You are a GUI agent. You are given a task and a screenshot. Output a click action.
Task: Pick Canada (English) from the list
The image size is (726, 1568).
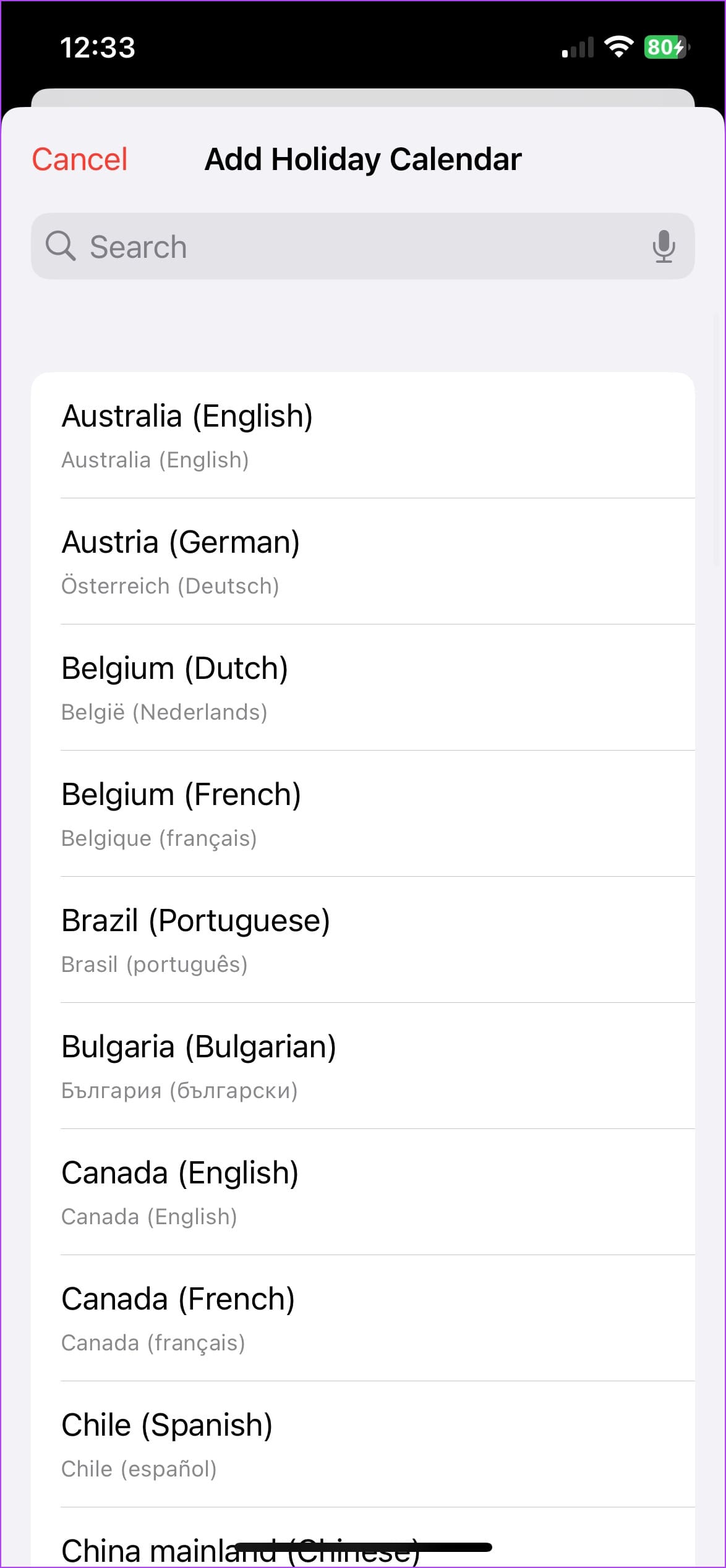[363, 1192]
